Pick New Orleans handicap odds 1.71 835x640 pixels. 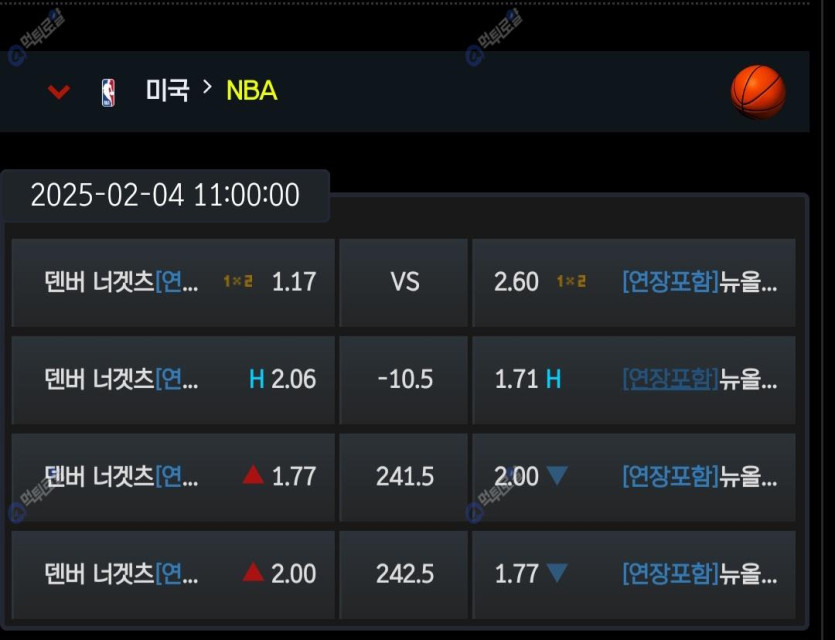point(633,379)
